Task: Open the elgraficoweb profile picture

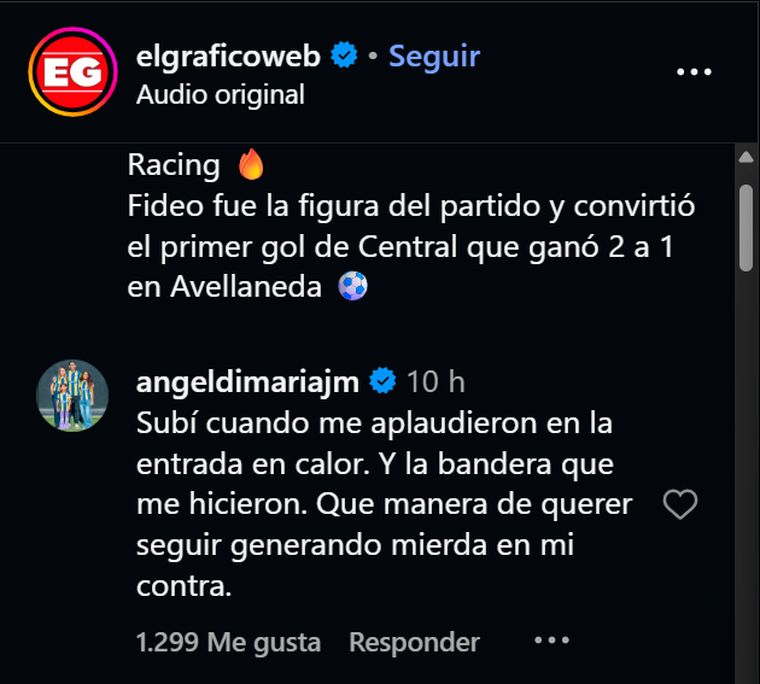Action: coord(72,72)
